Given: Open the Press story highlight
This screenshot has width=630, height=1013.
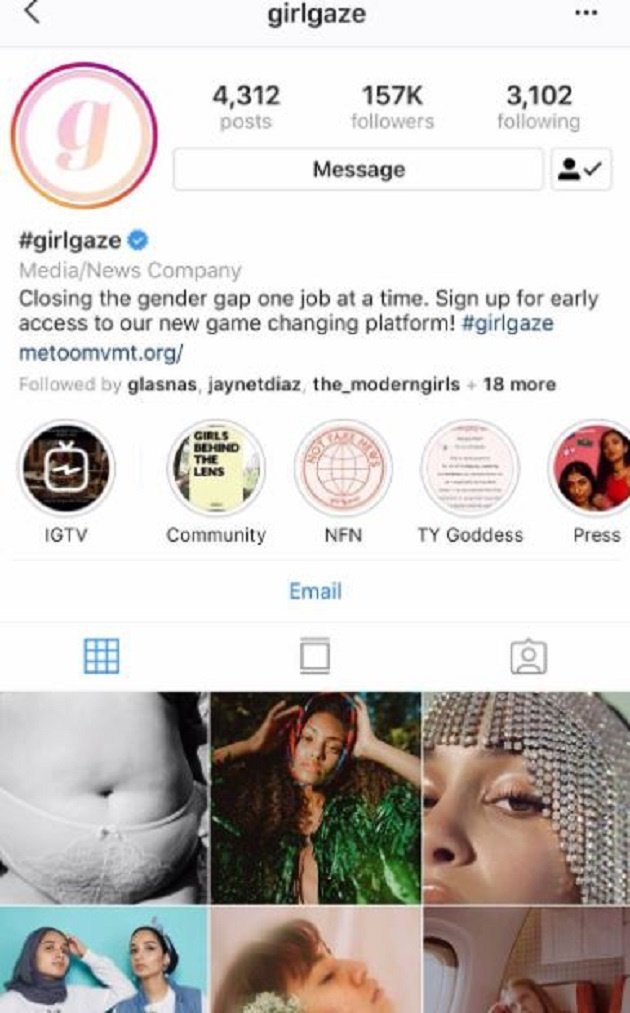Looking at the screenshot, I should pyautogui.click(x=594, y=468).
